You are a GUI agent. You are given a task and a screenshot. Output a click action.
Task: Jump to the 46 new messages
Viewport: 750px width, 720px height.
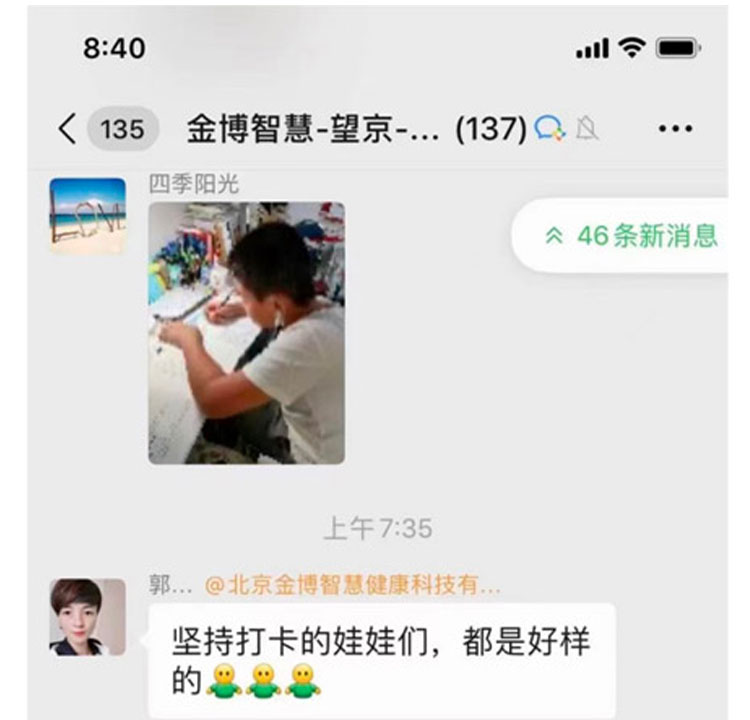(x=630, y=235)
